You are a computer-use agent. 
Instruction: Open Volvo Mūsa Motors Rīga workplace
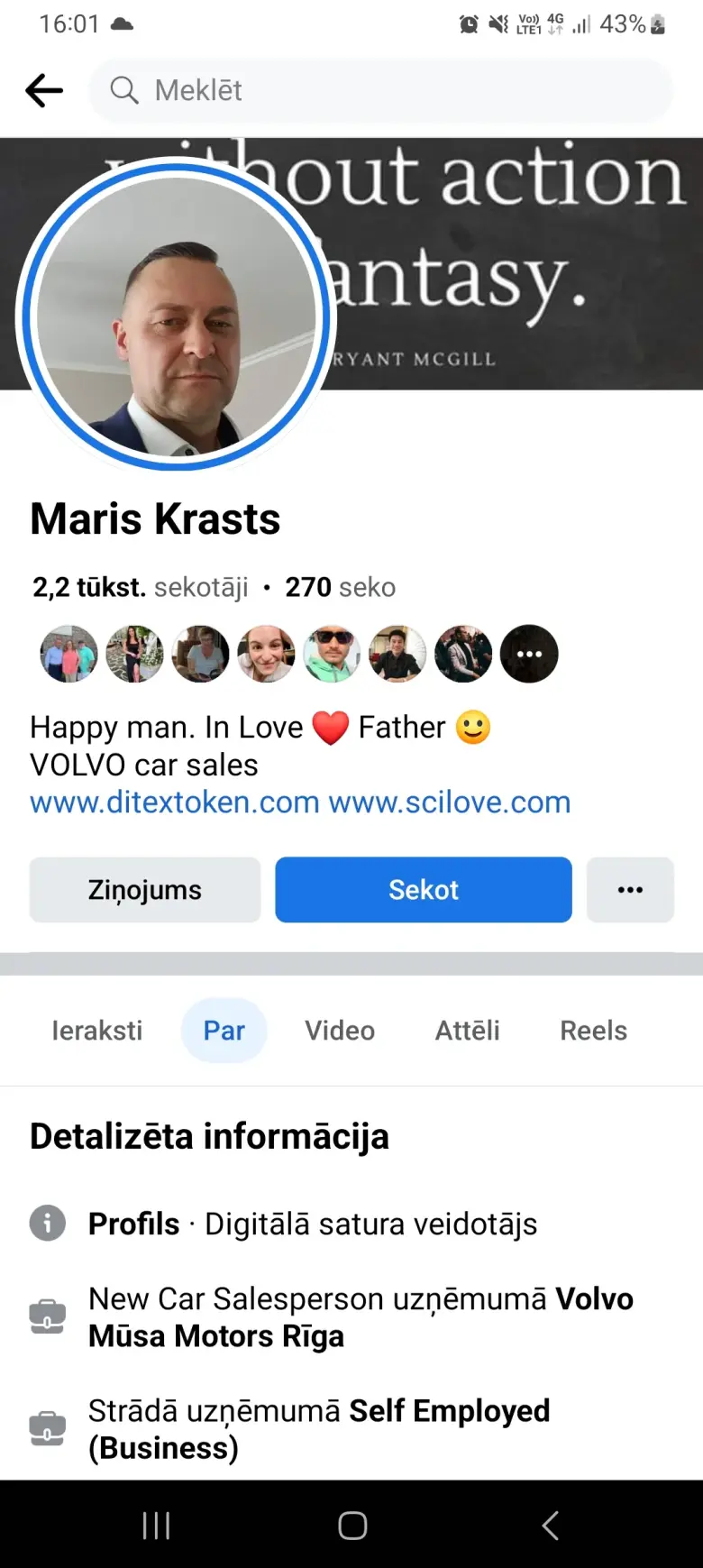click(x=361, y=1317)
